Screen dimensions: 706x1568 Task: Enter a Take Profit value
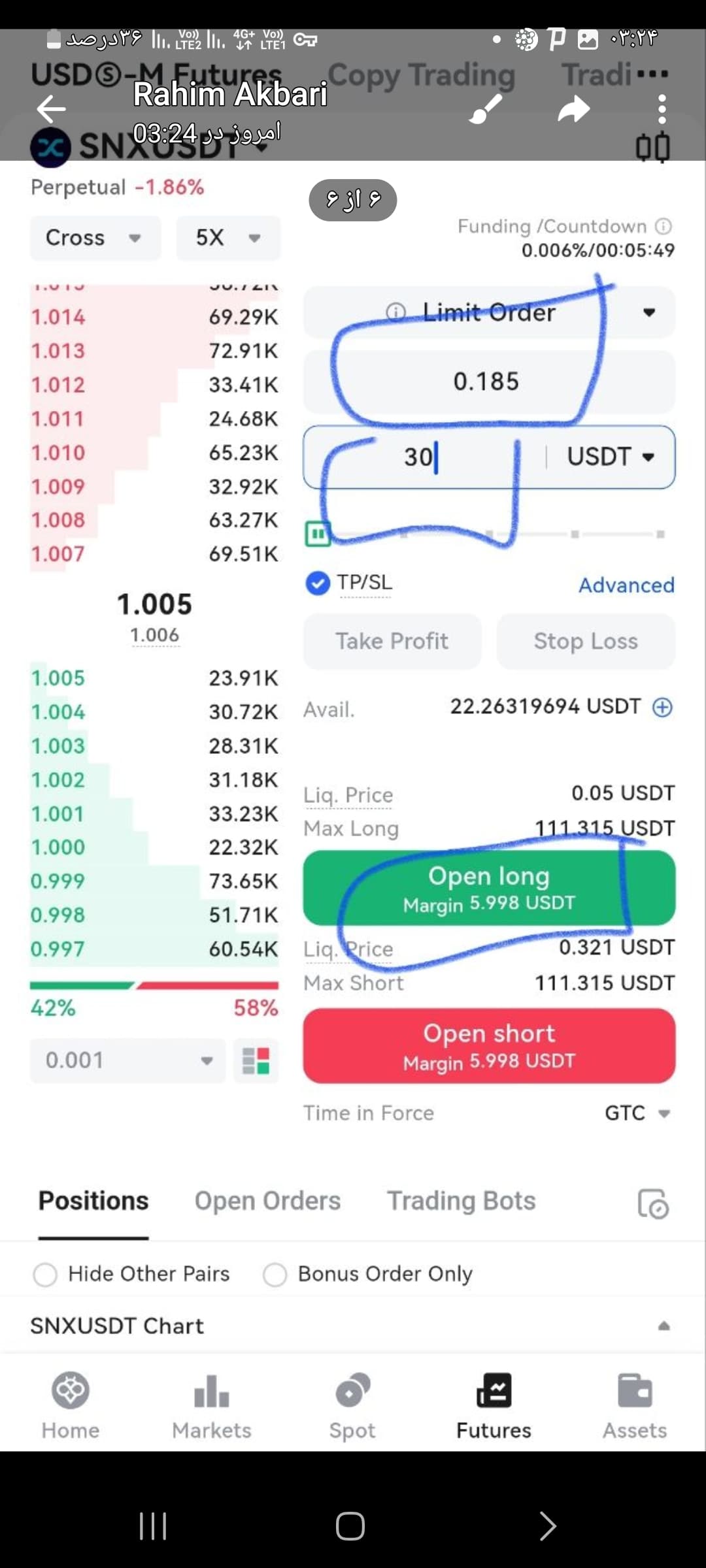point(392,641)
